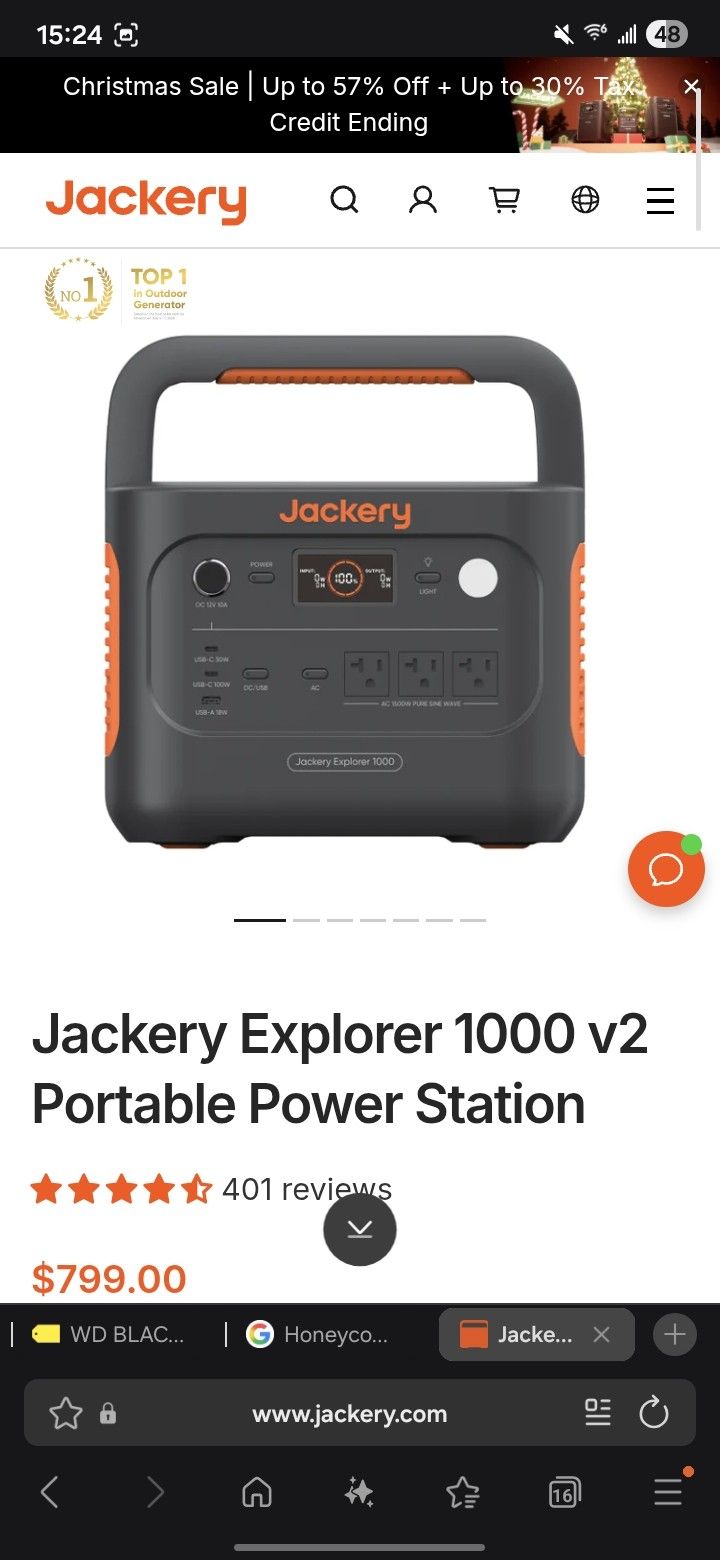Dismiss the Christmas Sale banner
Screen dimensions: 720x1560
coord(691,86)
